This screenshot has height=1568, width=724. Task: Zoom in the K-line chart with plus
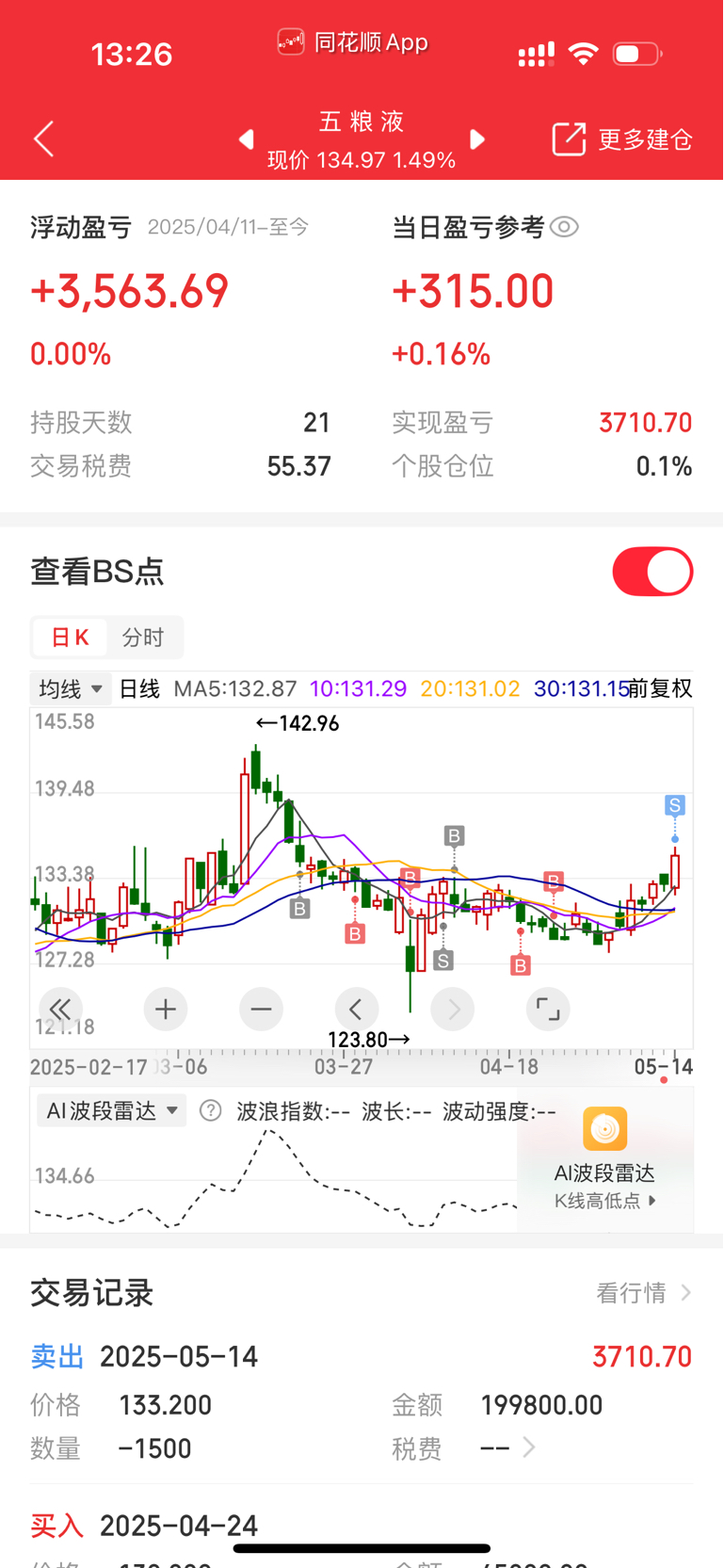[x=166, y=1010]
